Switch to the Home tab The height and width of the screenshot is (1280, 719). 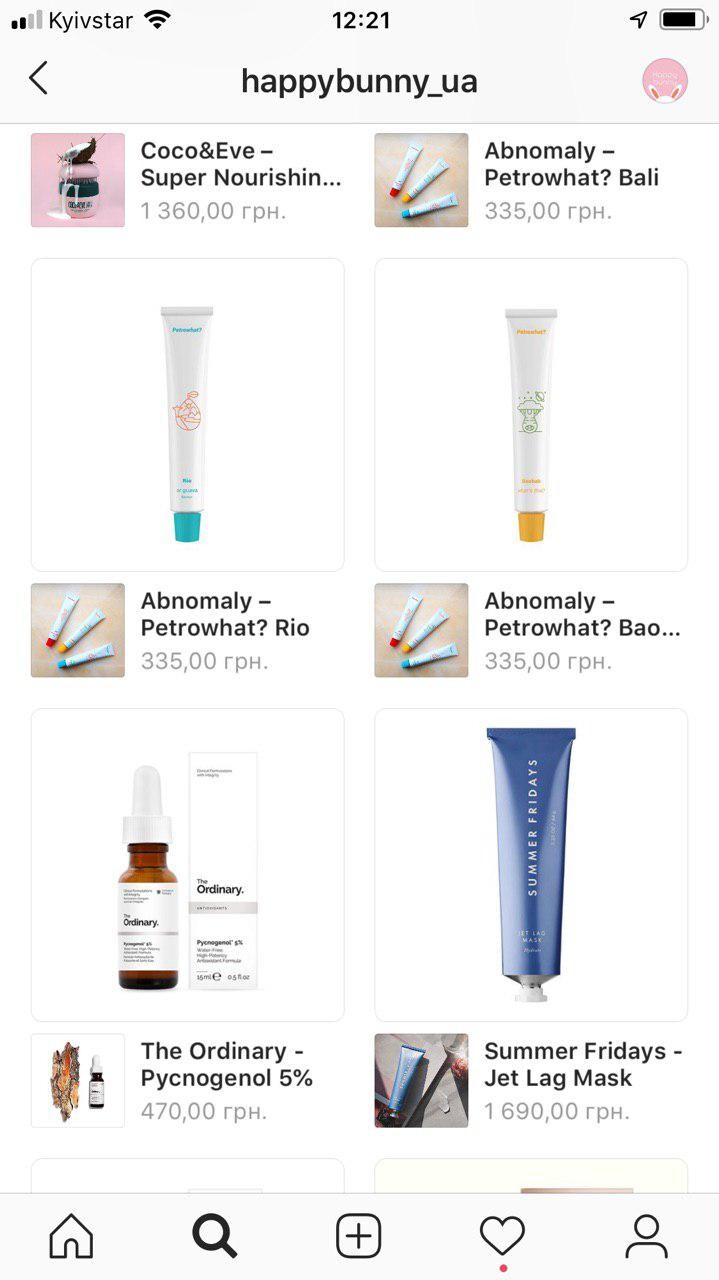point(71,1237)
